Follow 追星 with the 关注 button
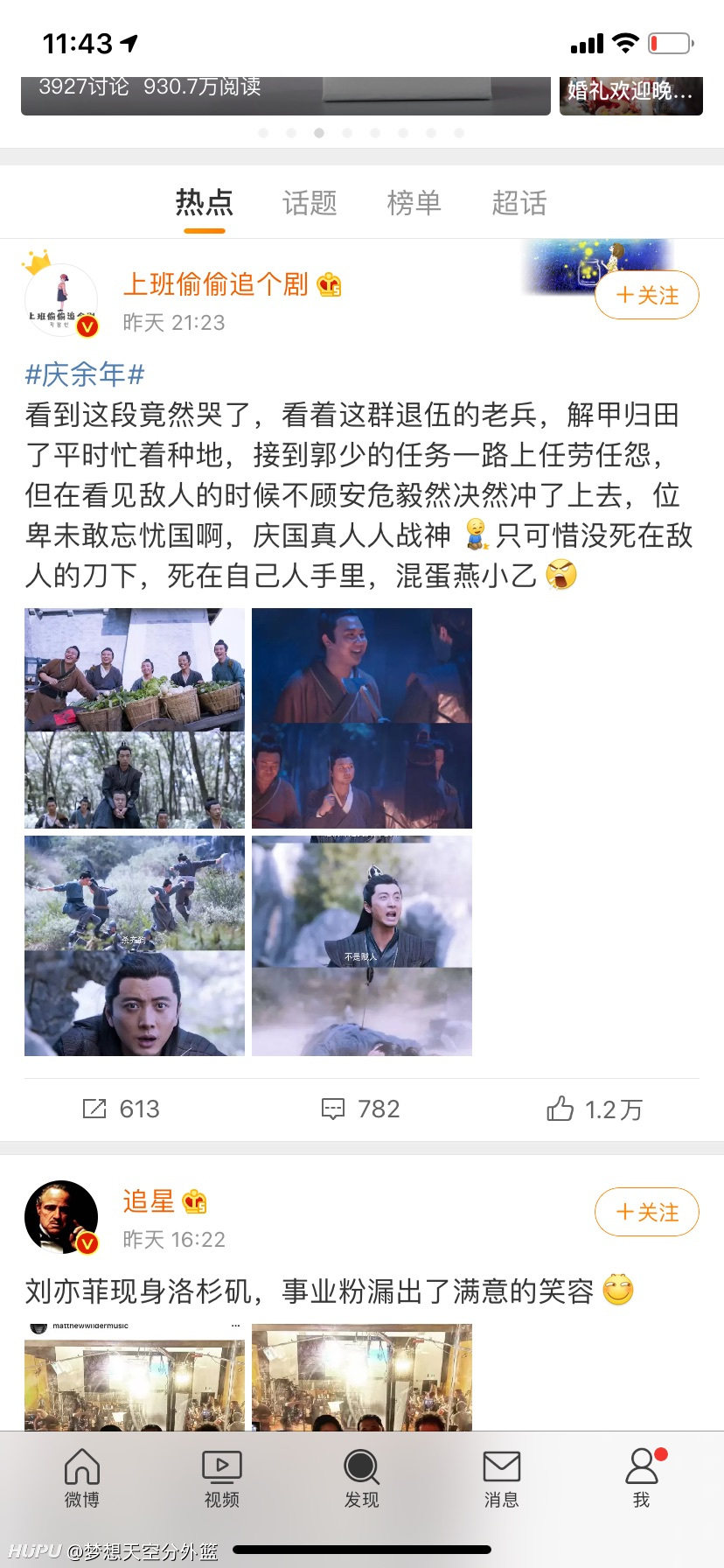This screenshot has height=1568, width=724. (647, 1212)
